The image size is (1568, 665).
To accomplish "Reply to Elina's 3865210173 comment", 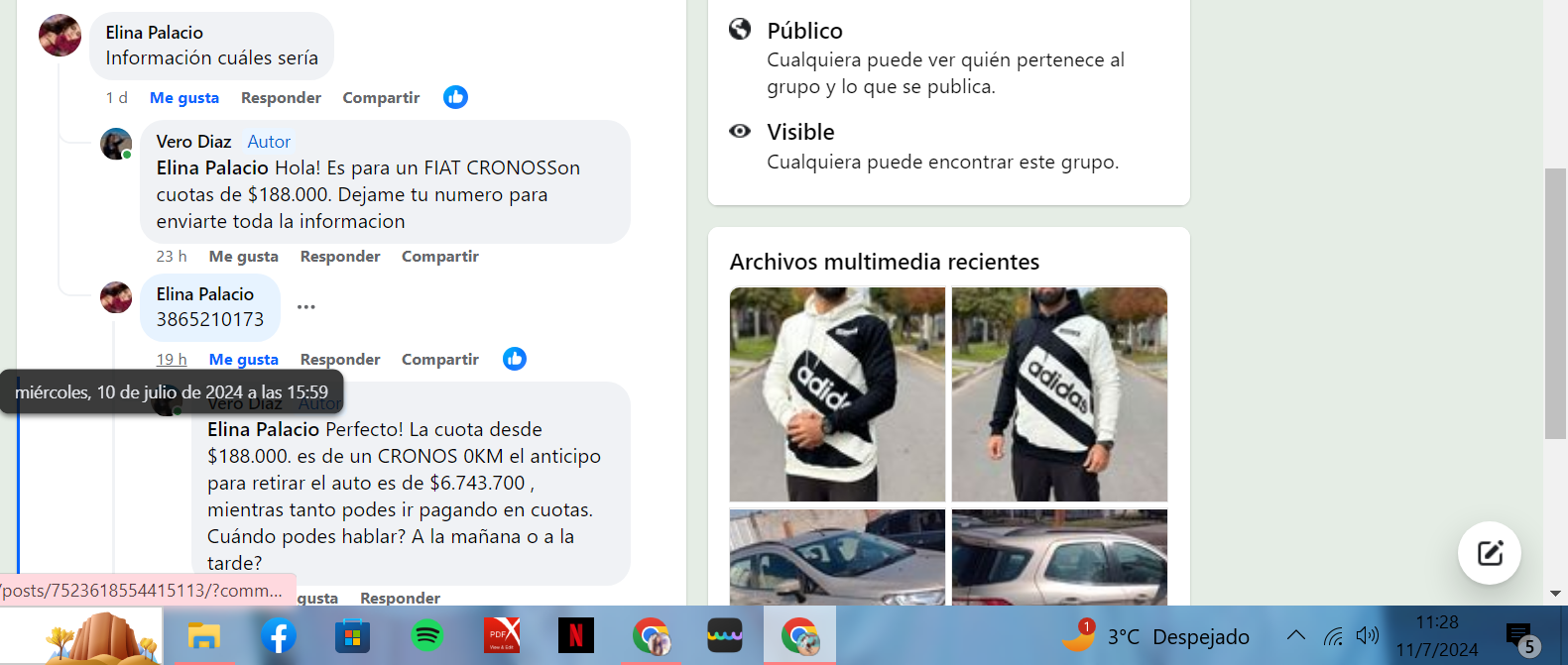I will (340, 360).
